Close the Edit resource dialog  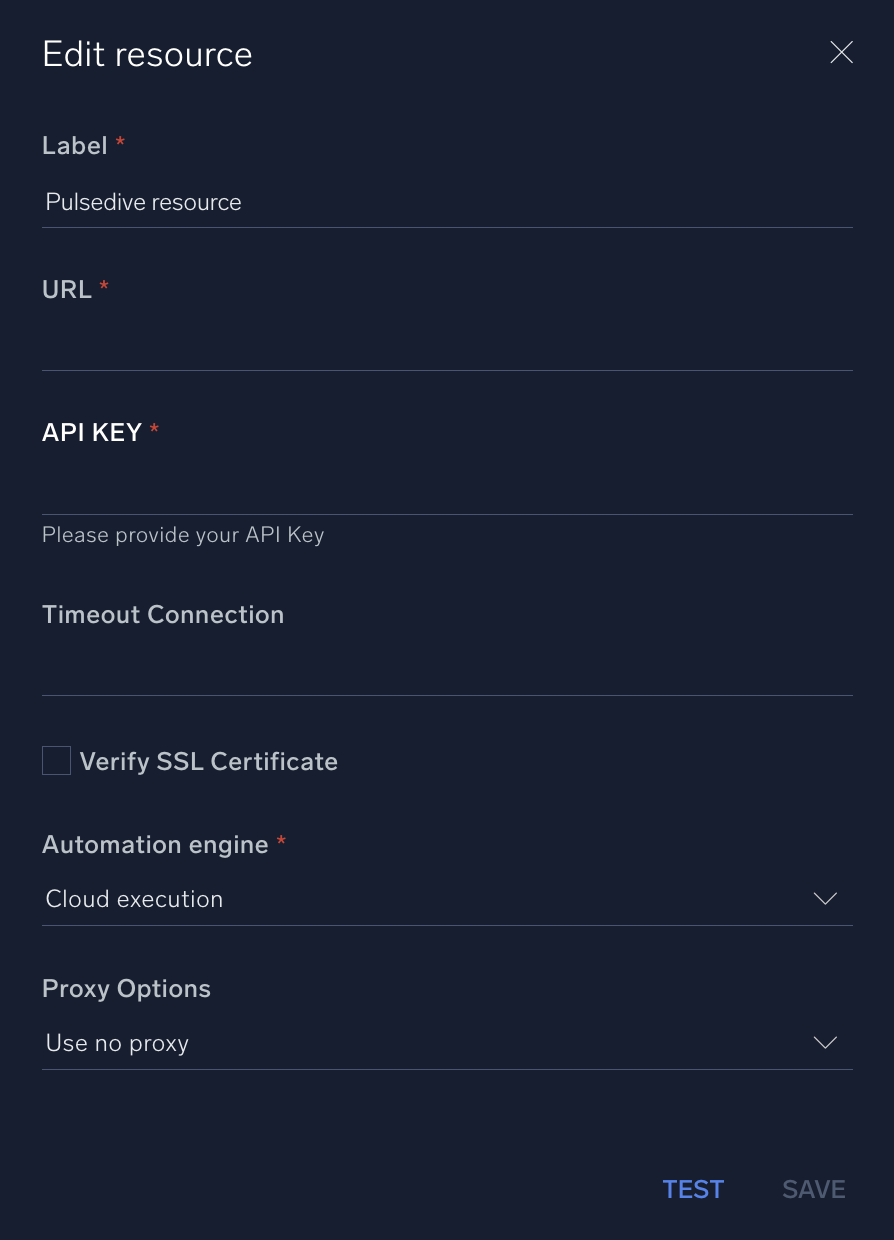pyautogui.click(x=841, y=53)
